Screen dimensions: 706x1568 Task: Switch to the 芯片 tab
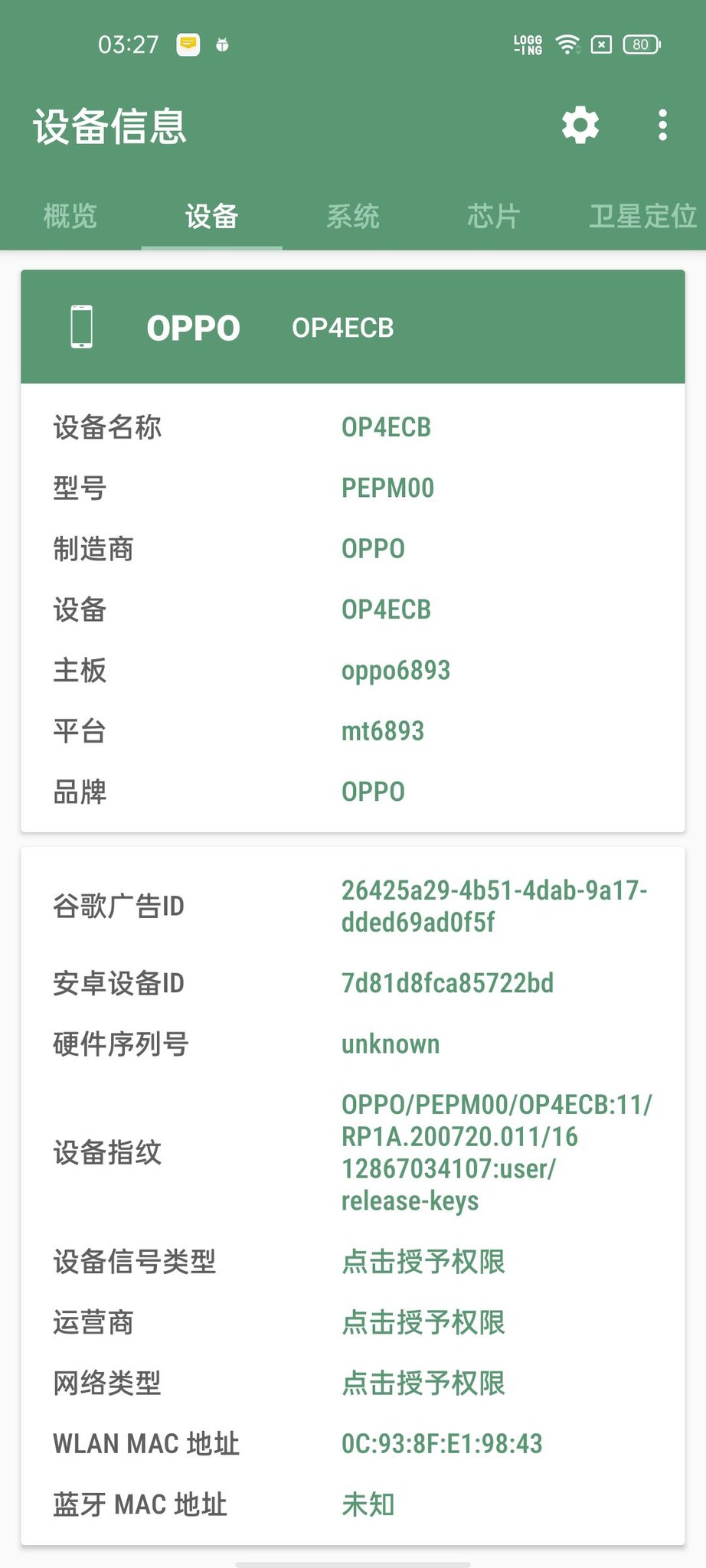[x=494, y=217]
